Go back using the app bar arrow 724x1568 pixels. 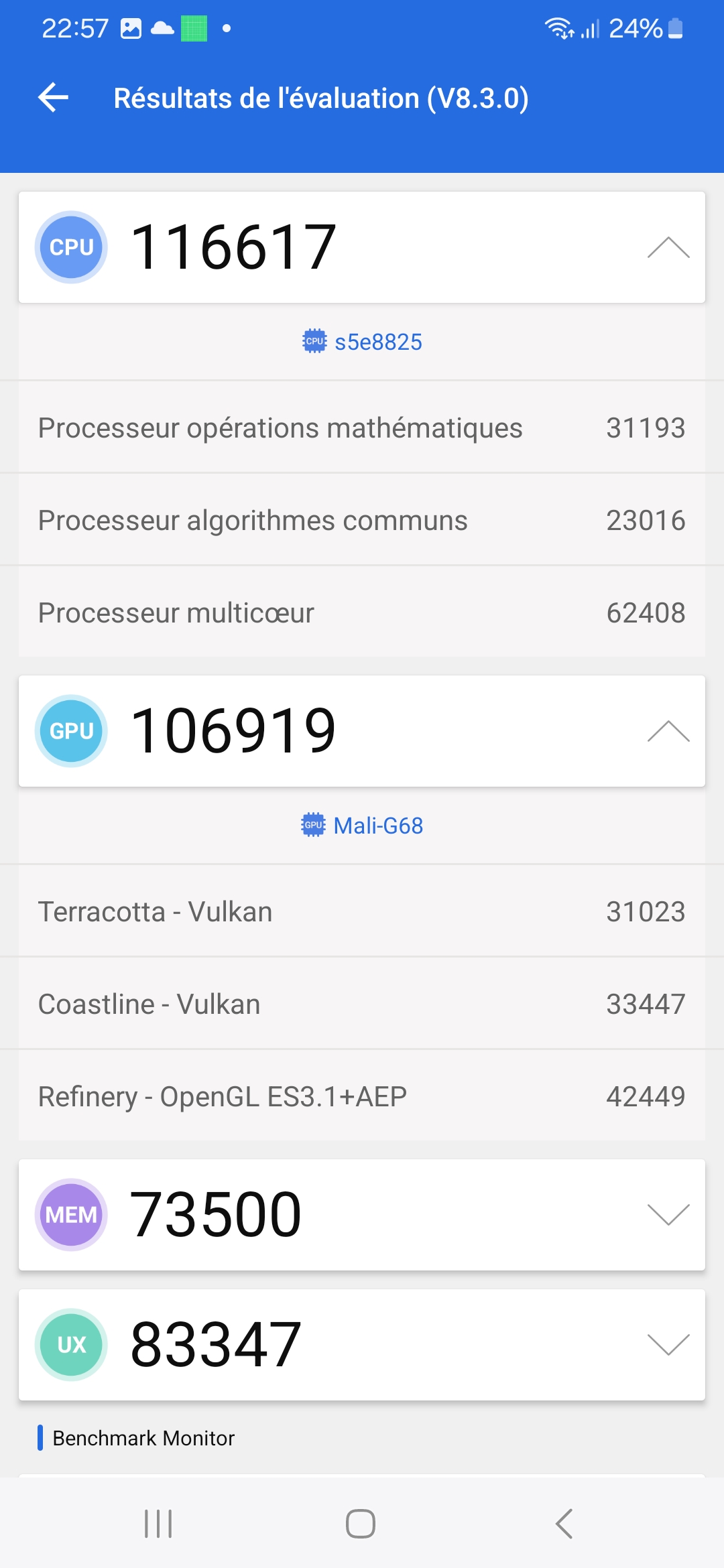(54, 98)
